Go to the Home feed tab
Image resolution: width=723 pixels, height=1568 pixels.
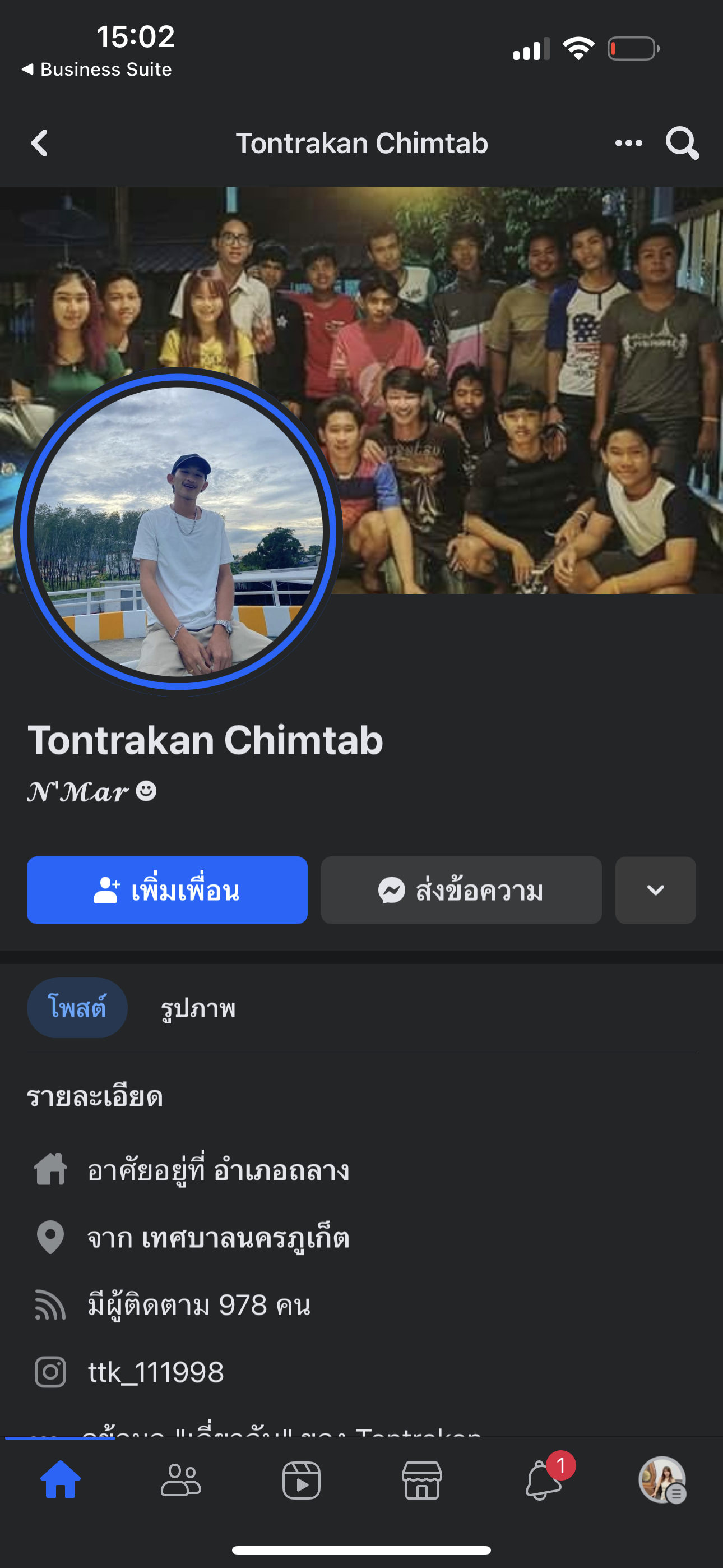(x=61, y=1480)
